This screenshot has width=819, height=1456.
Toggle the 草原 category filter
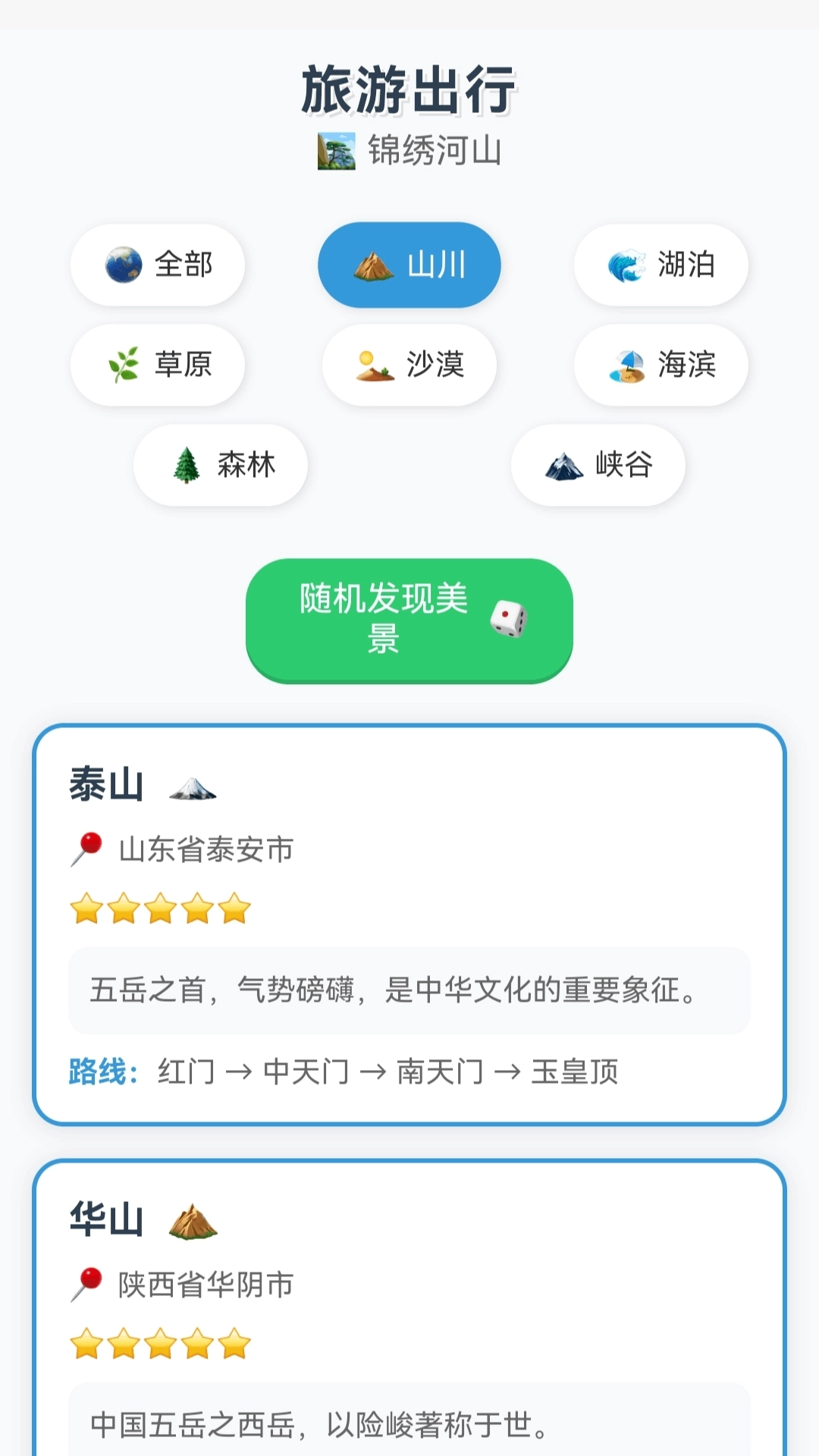157,366
